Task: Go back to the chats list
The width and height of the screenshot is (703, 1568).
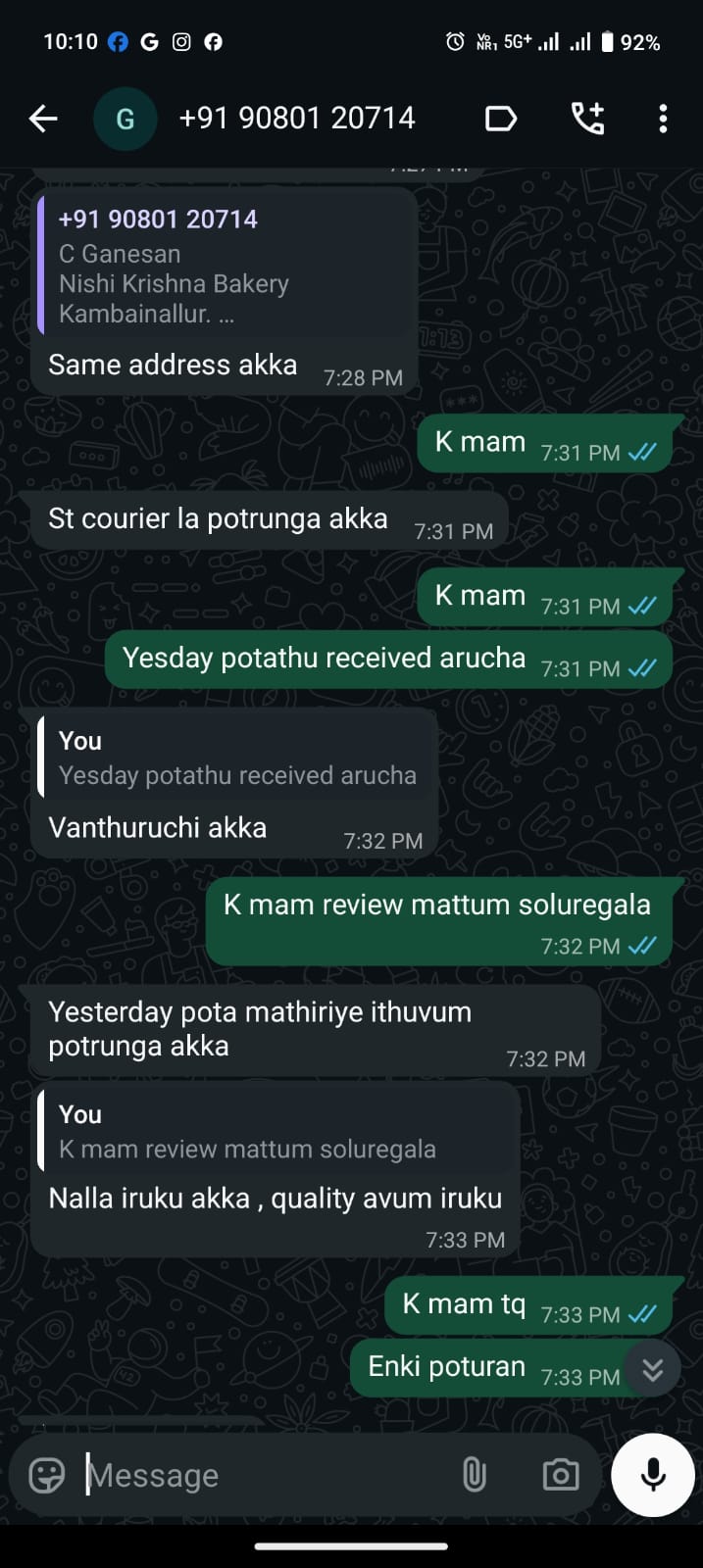Action: pyautogui.click(x=43, y=120)
